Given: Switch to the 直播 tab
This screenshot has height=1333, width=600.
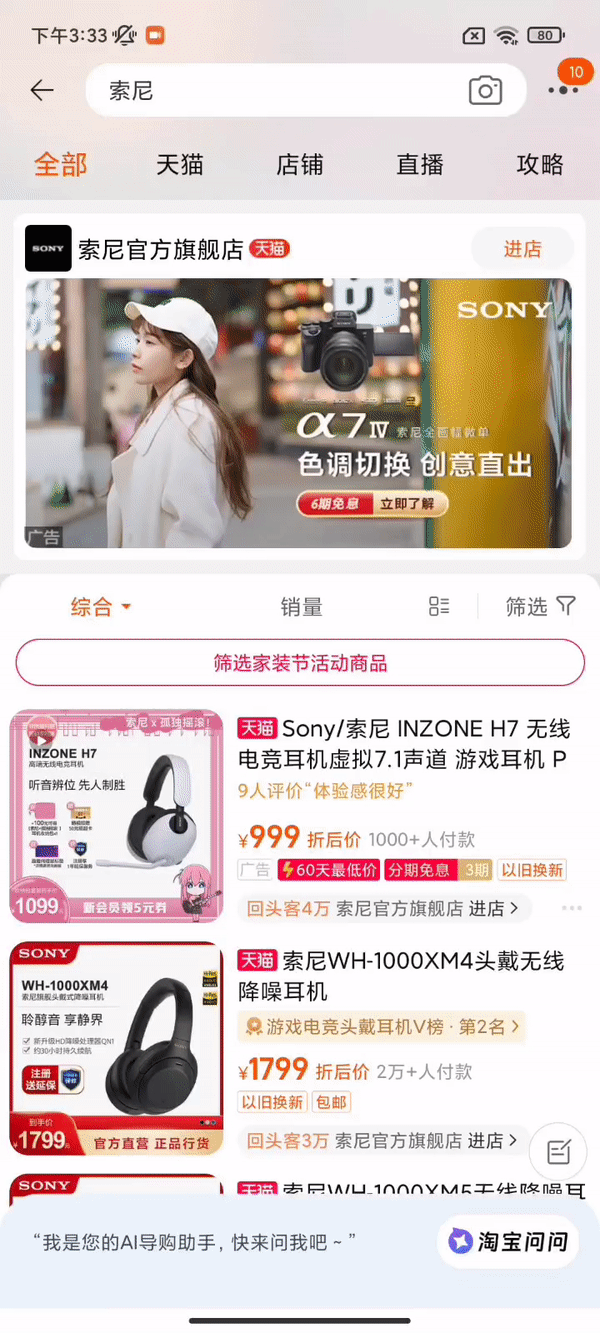Looking at the screenshot, I should tap(420, 164).
